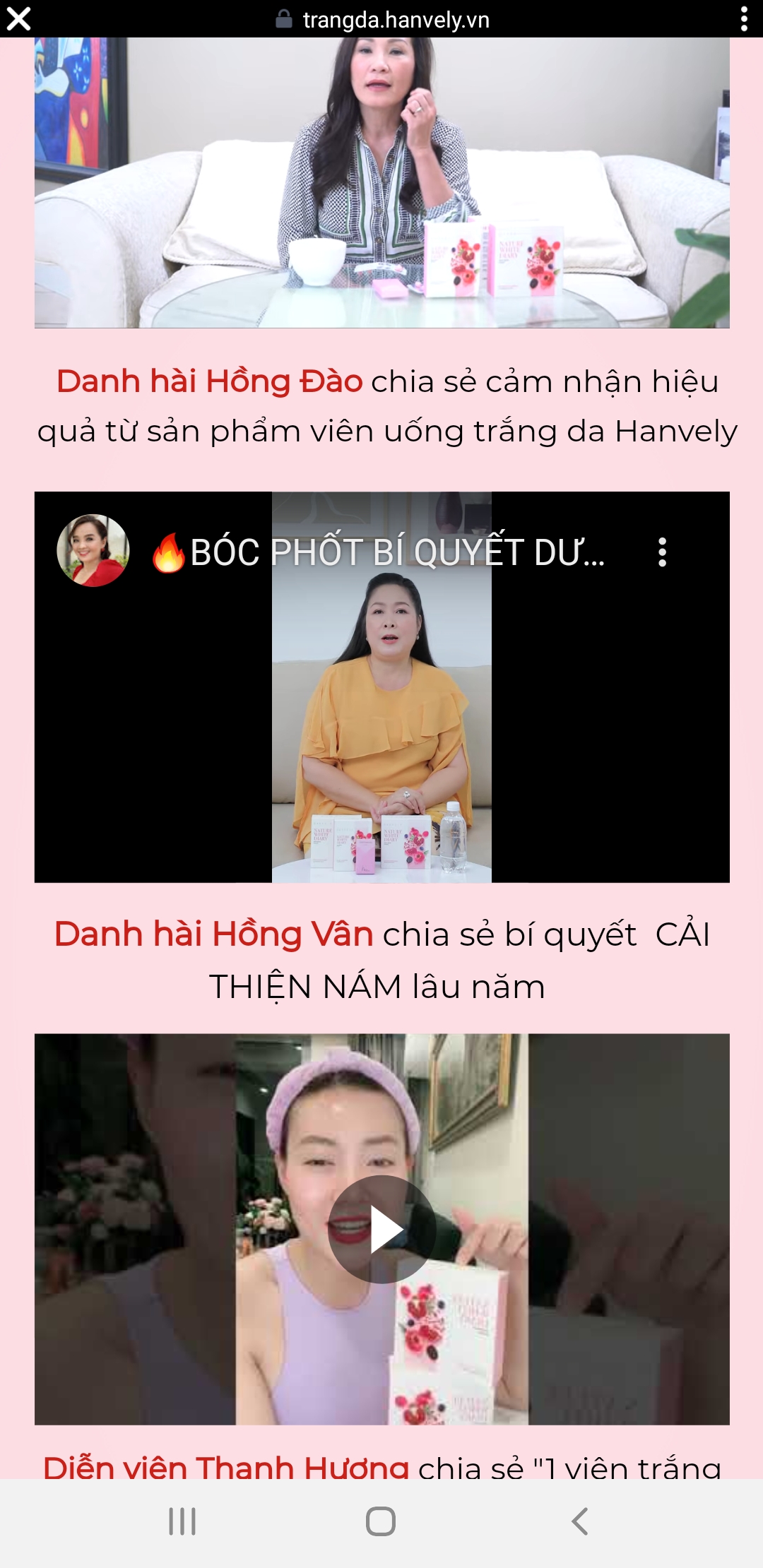
Task: Open the Hồng Vân YouTube video
Action: (x=381, y=706)
